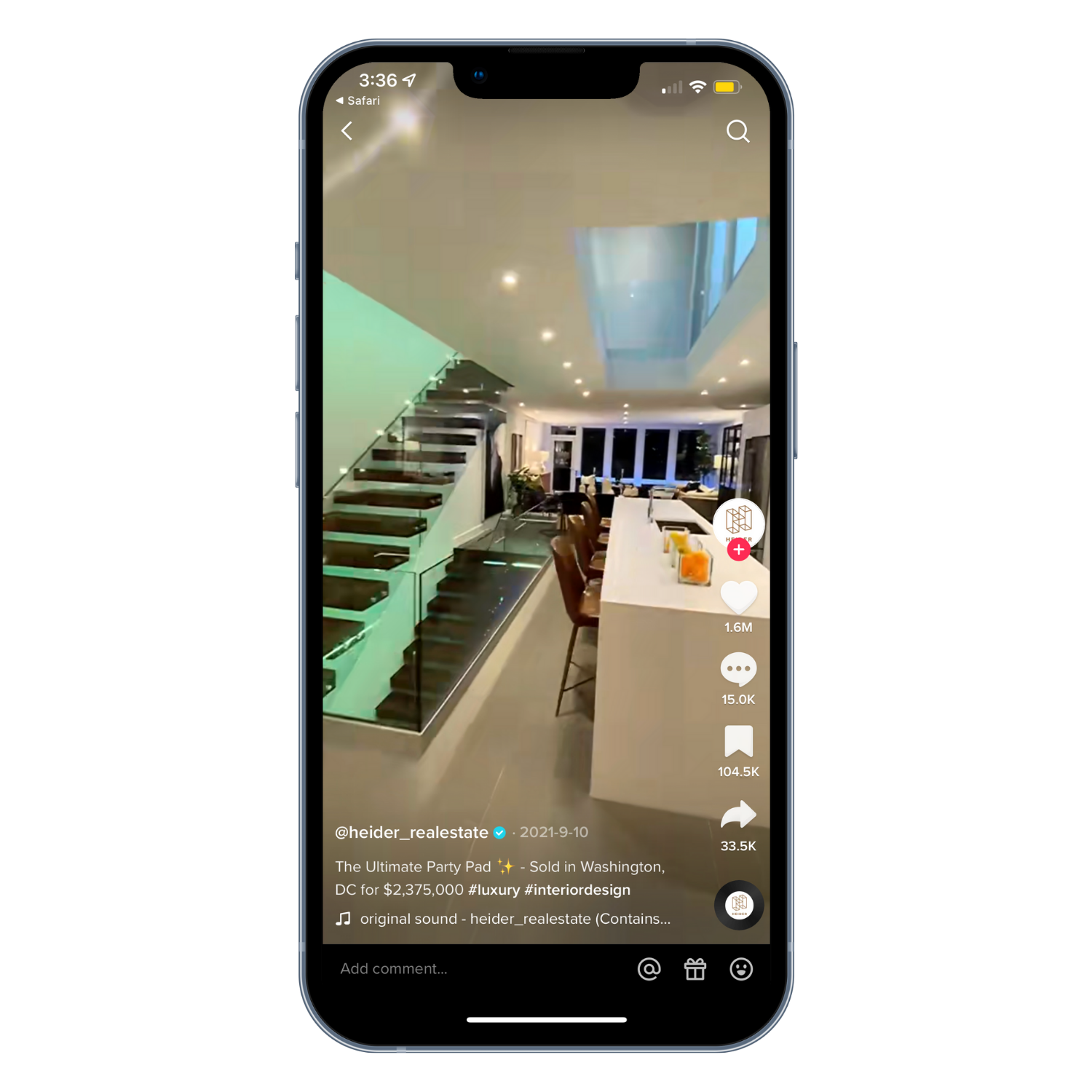Mention someone with the @ icon

pos(649,969)
